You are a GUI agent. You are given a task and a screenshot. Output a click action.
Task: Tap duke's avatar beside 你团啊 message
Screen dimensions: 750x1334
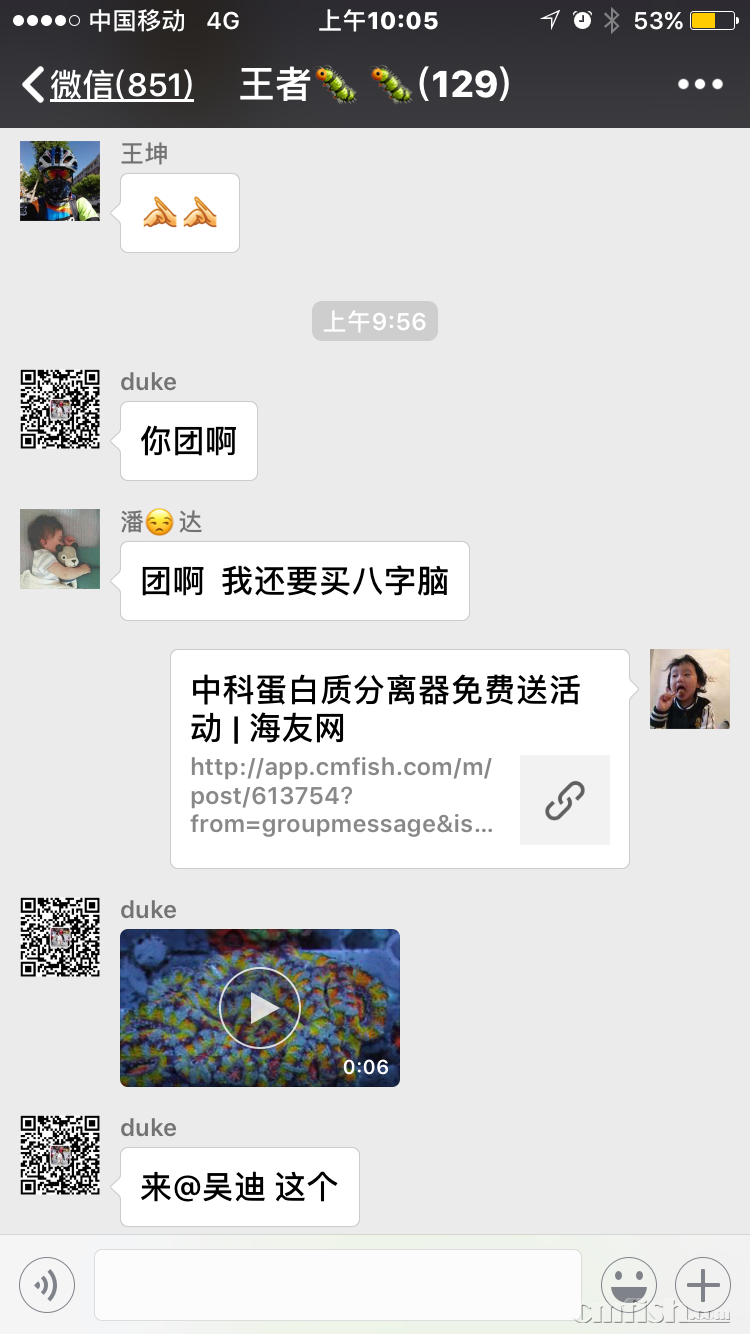click(x=60, y=409)
